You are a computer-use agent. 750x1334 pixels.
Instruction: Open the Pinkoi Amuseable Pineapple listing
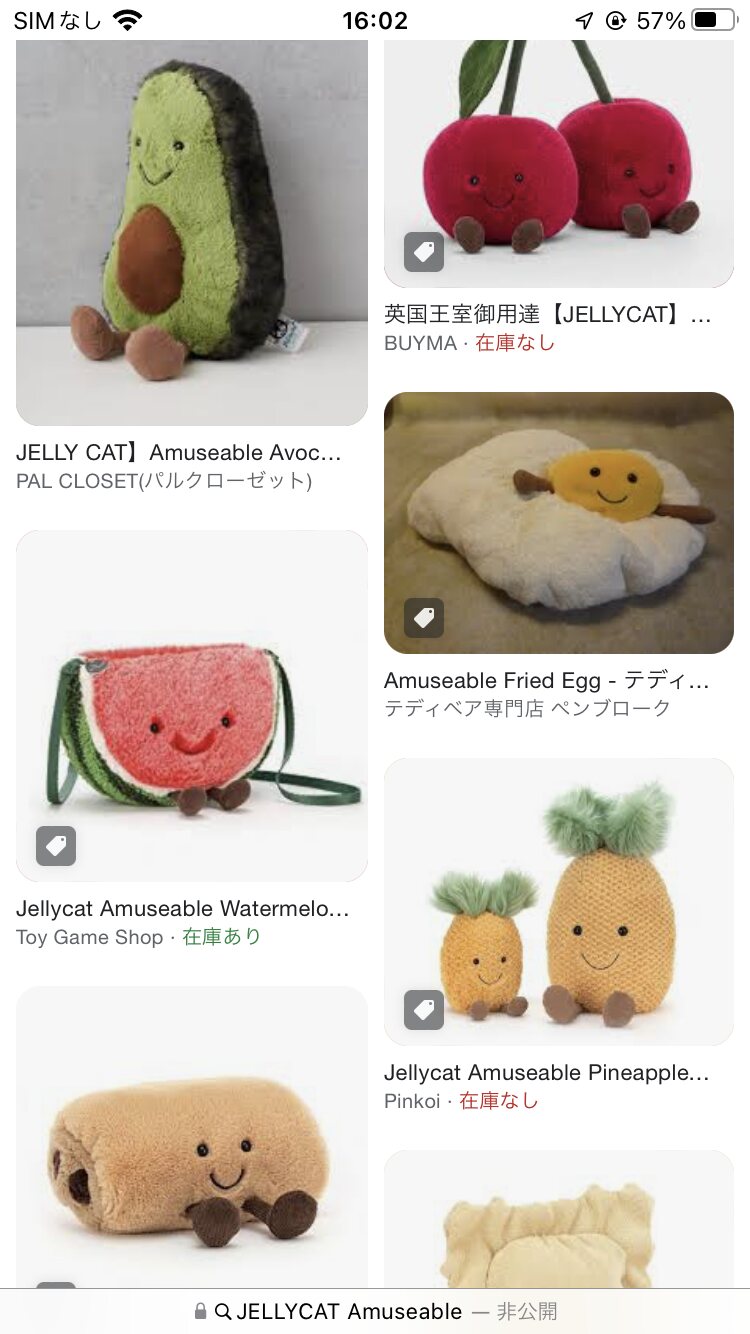click(558, 902)
